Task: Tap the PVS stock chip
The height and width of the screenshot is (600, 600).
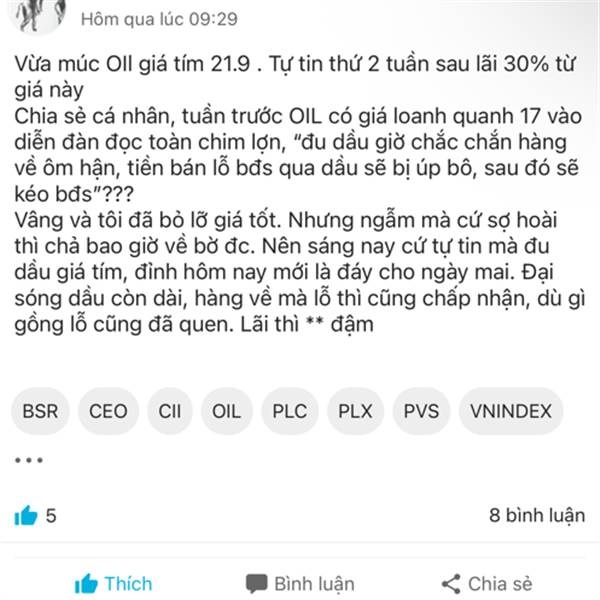Action: [x=421, y=411]
